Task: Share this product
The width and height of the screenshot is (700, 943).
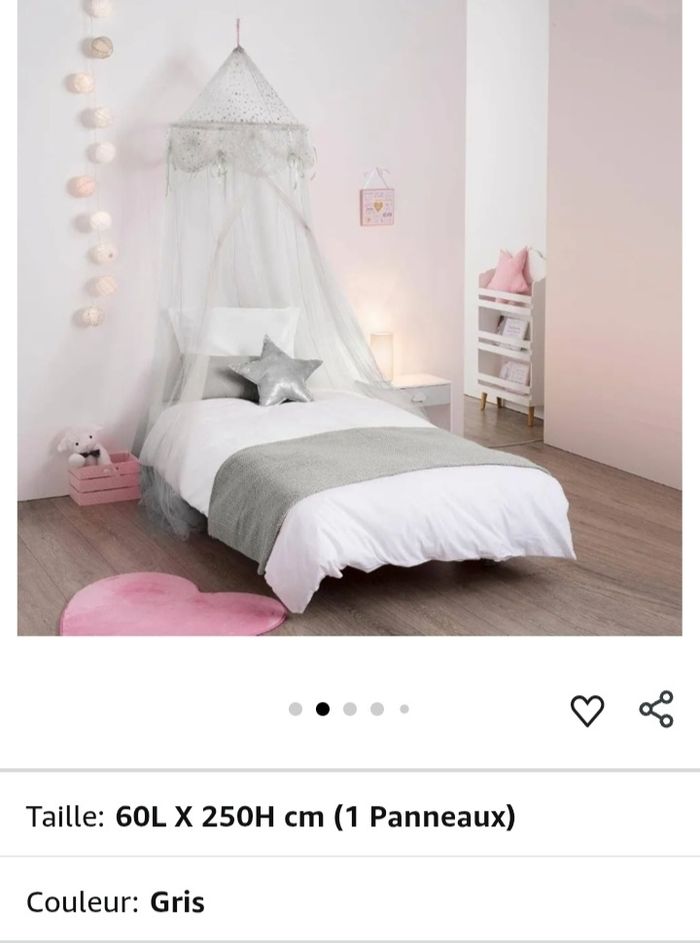Action: [656, 709]
